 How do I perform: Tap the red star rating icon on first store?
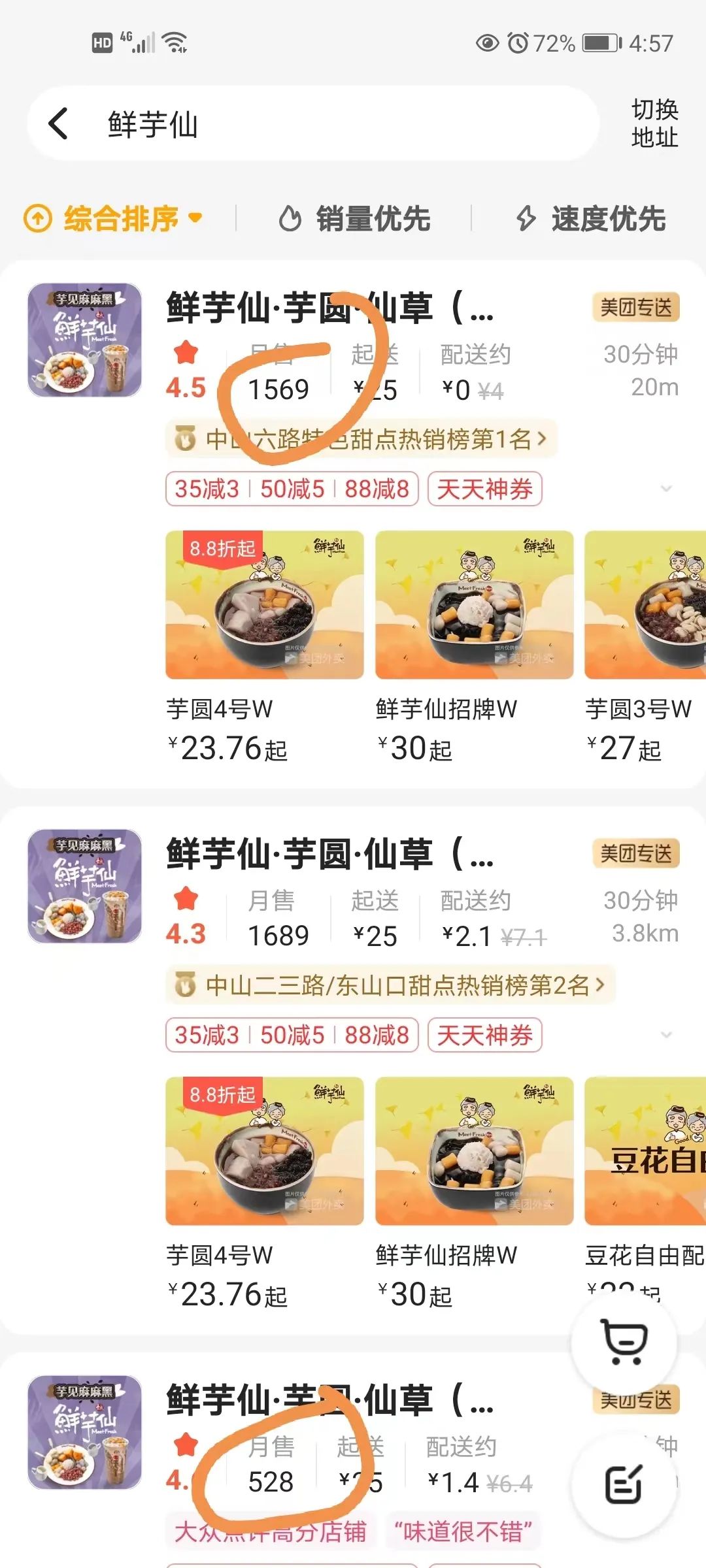pyautogui.click(x=186, y=353)
